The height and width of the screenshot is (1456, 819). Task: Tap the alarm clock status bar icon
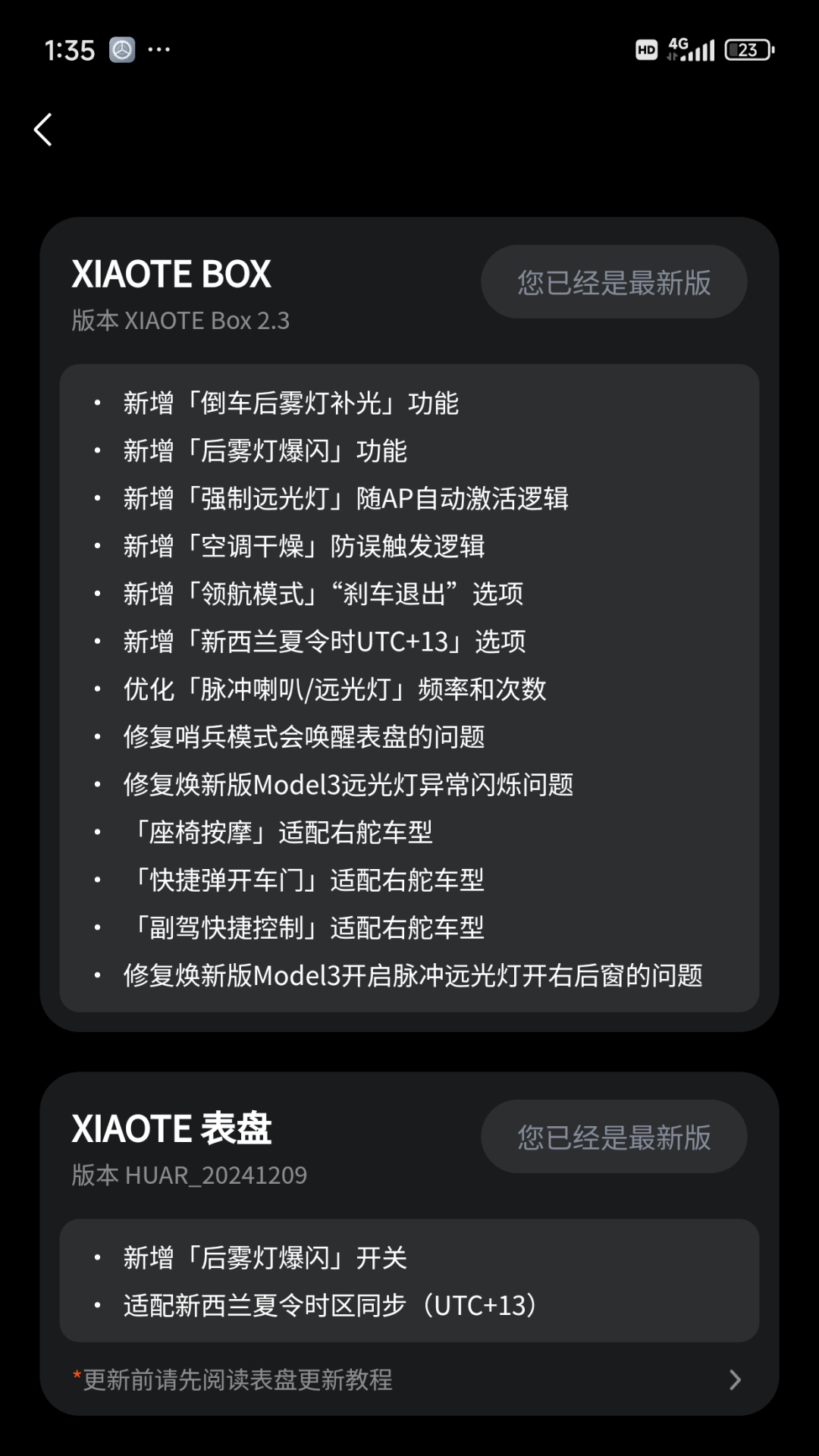(121, 51)
